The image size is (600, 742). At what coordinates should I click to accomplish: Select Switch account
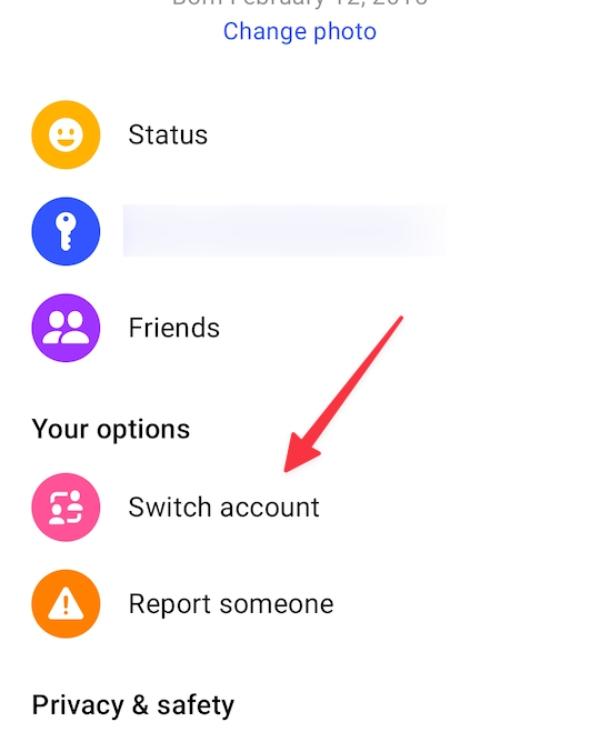(223, 506)
